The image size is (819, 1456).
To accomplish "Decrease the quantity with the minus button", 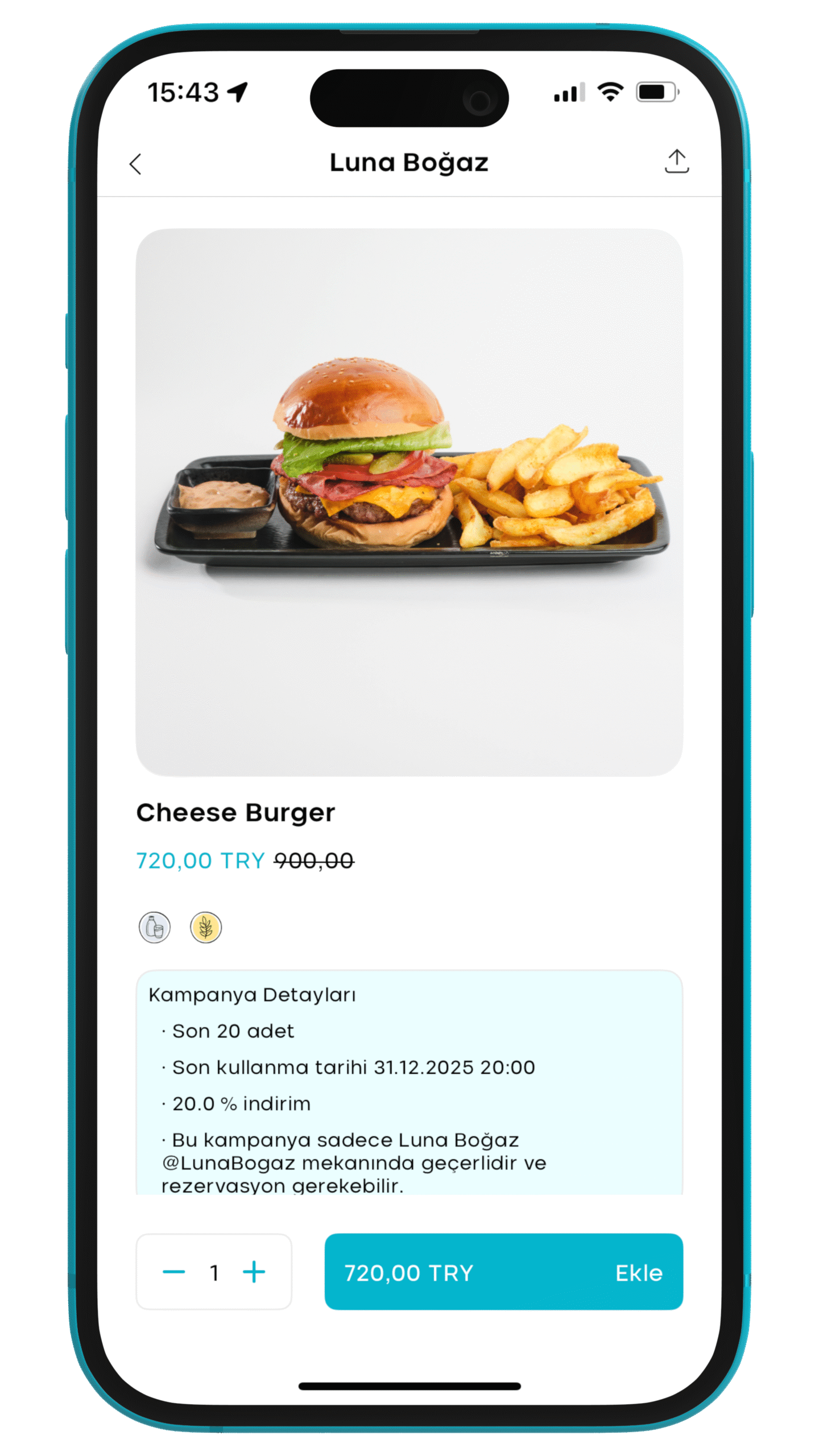I will click(x=174, y=1272).
